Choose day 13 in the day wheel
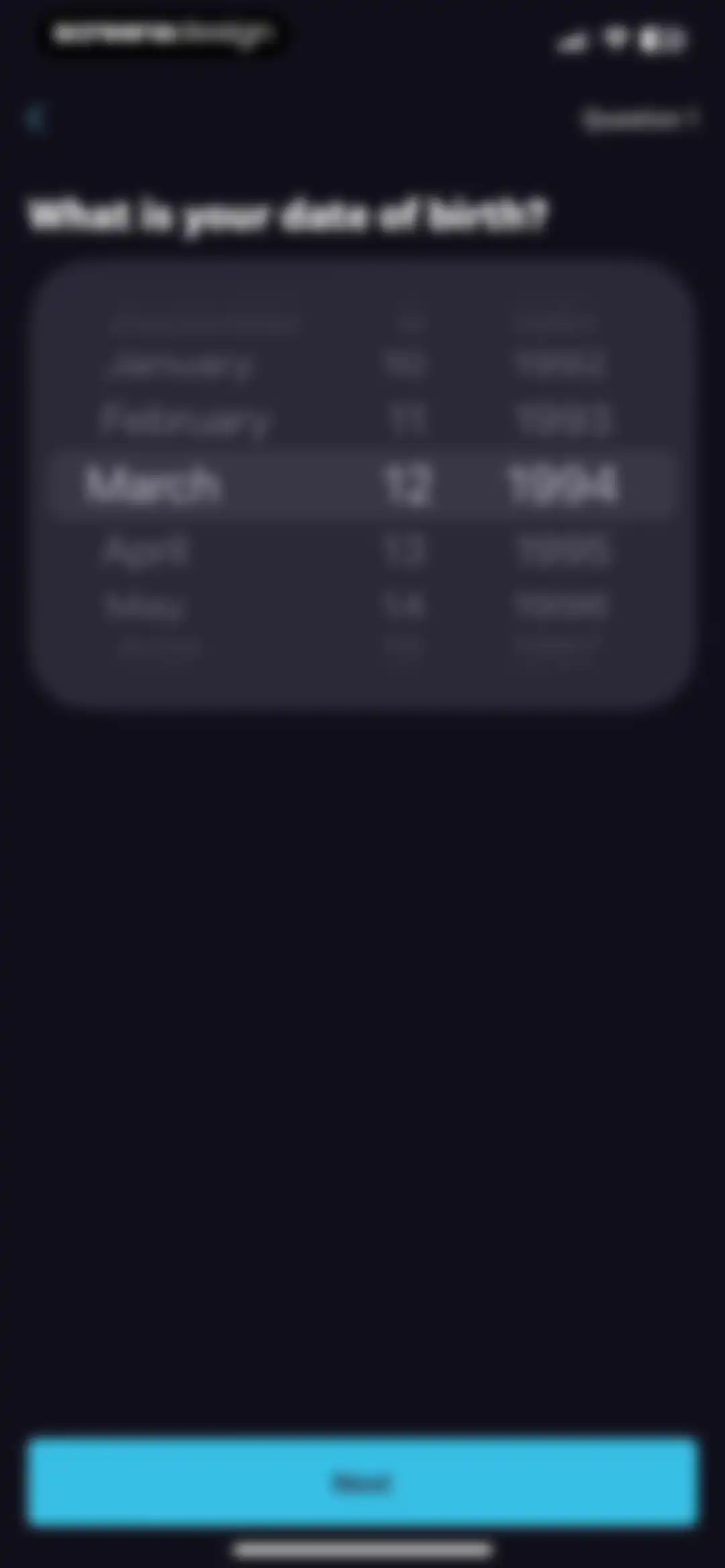The width and height of the screenshot is (725, 1568). tap(405, 550)
